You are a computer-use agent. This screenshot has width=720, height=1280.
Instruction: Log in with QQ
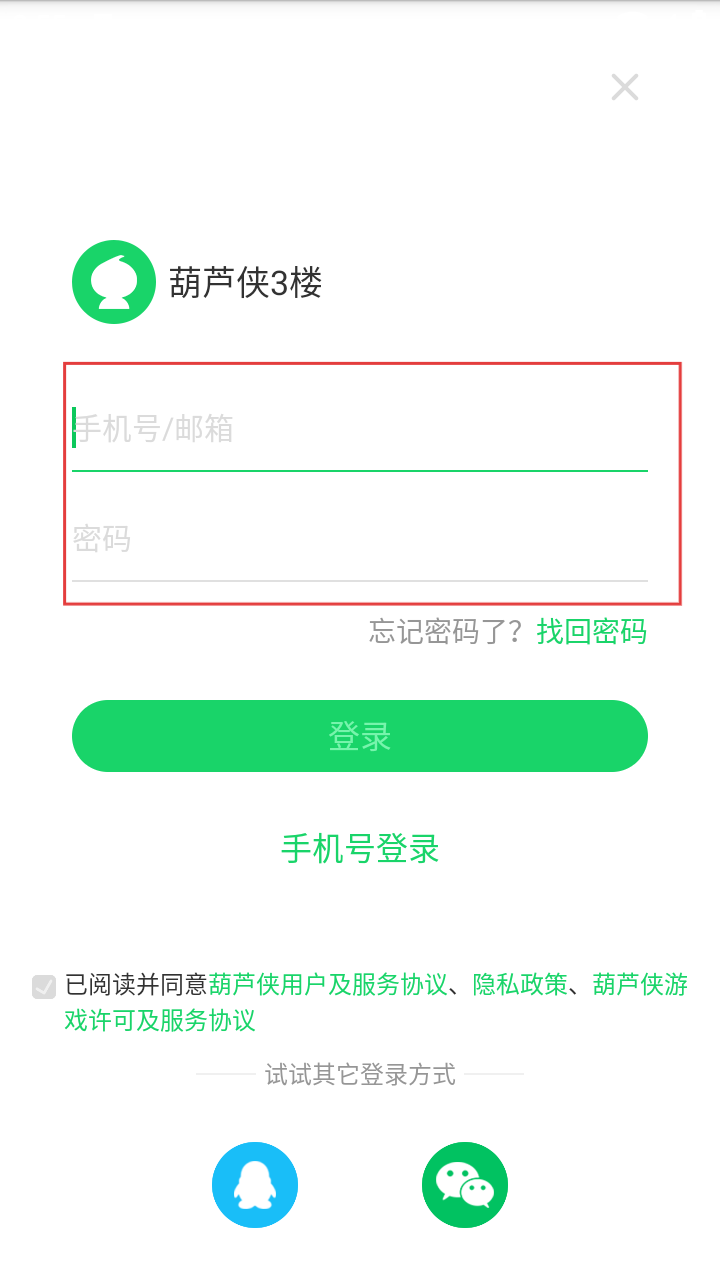(x=255, y=1185)
